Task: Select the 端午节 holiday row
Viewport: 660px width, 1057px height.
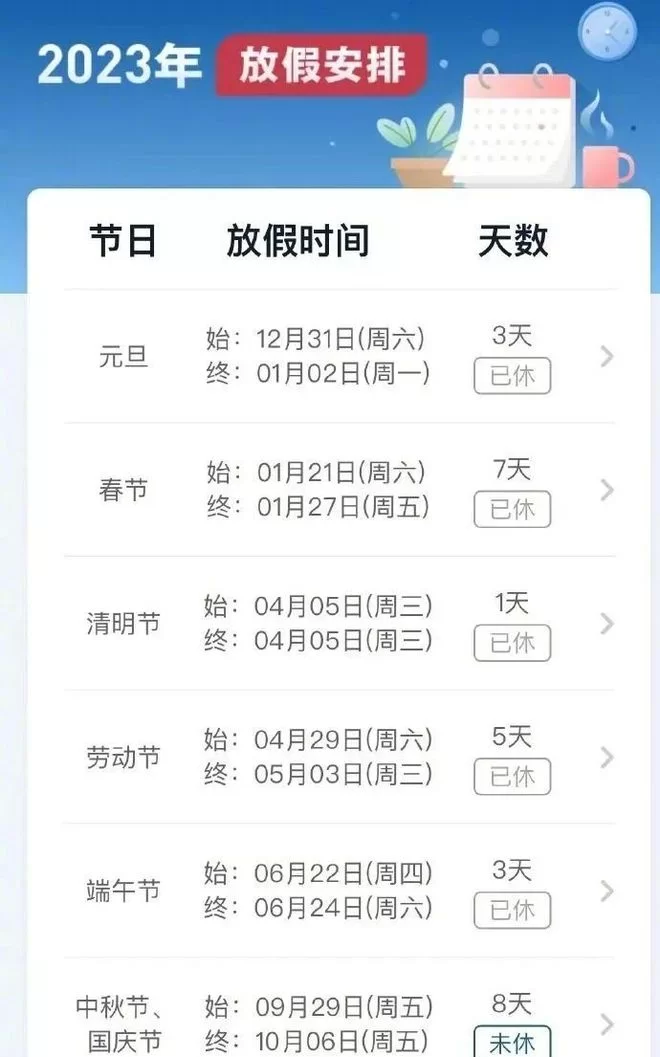Action: [x=340, y=891]
